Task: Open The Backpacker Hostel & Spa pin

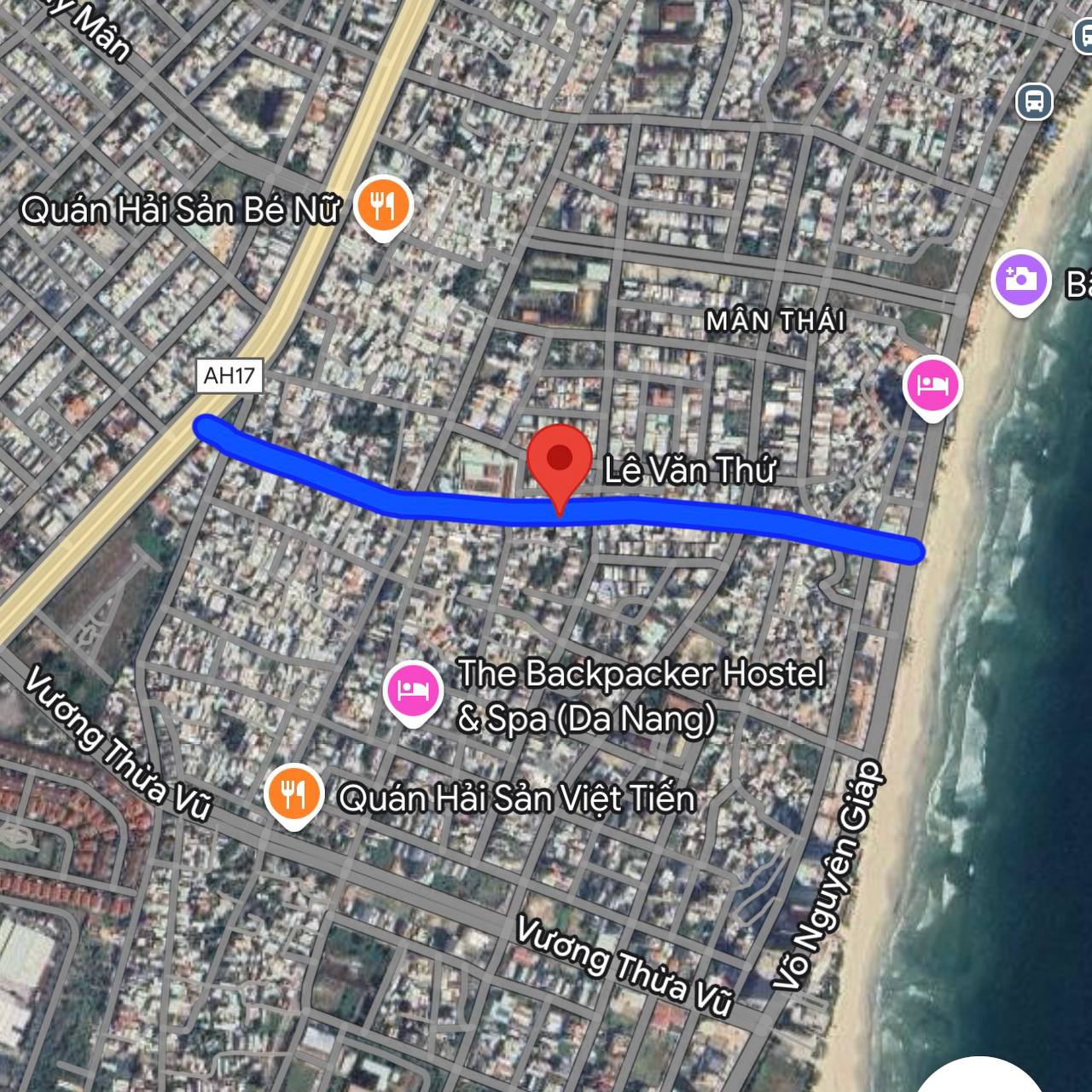Action: point(413,690)
